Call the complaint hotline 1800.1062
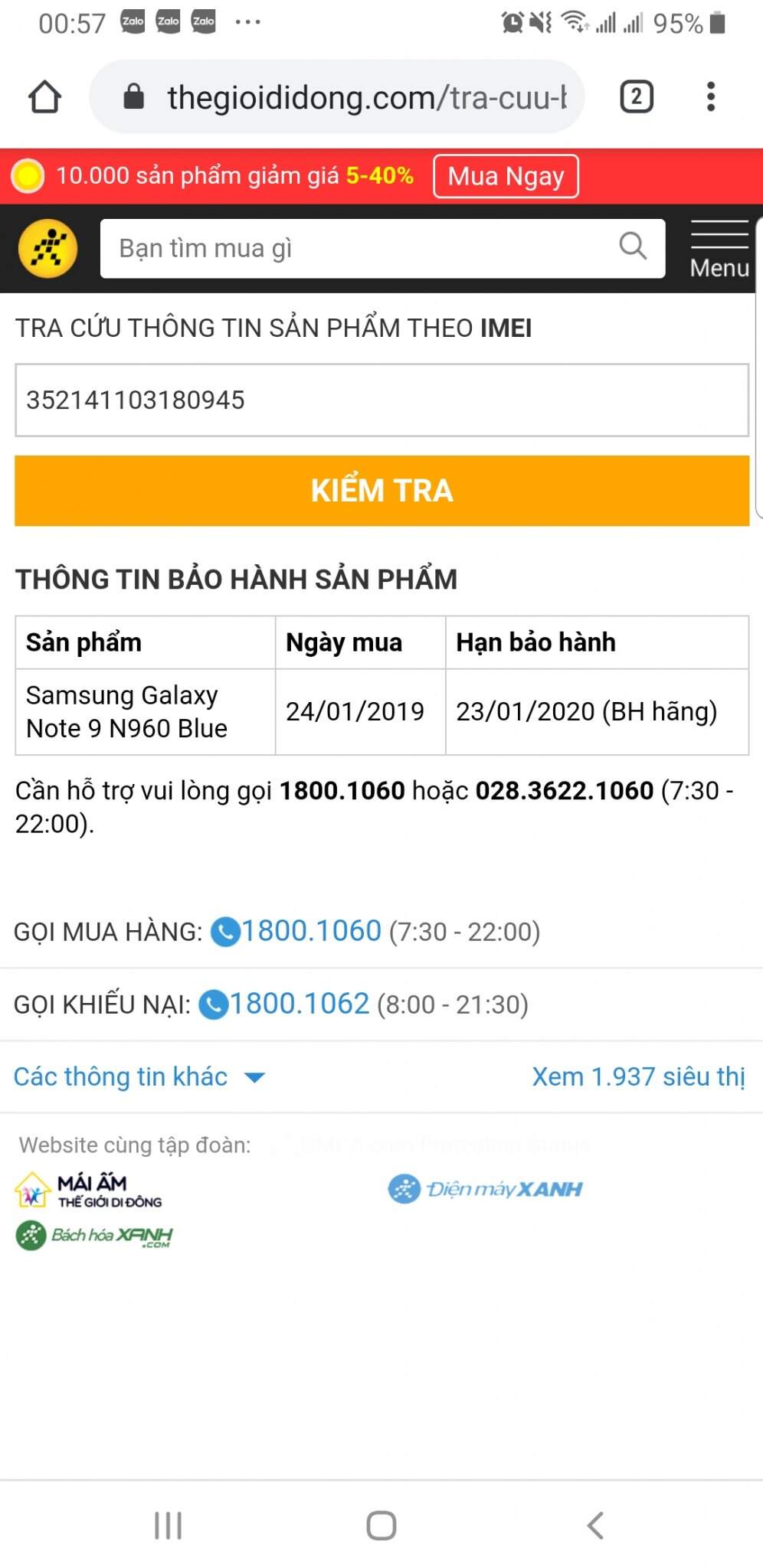 click(x=299, y=1004)
